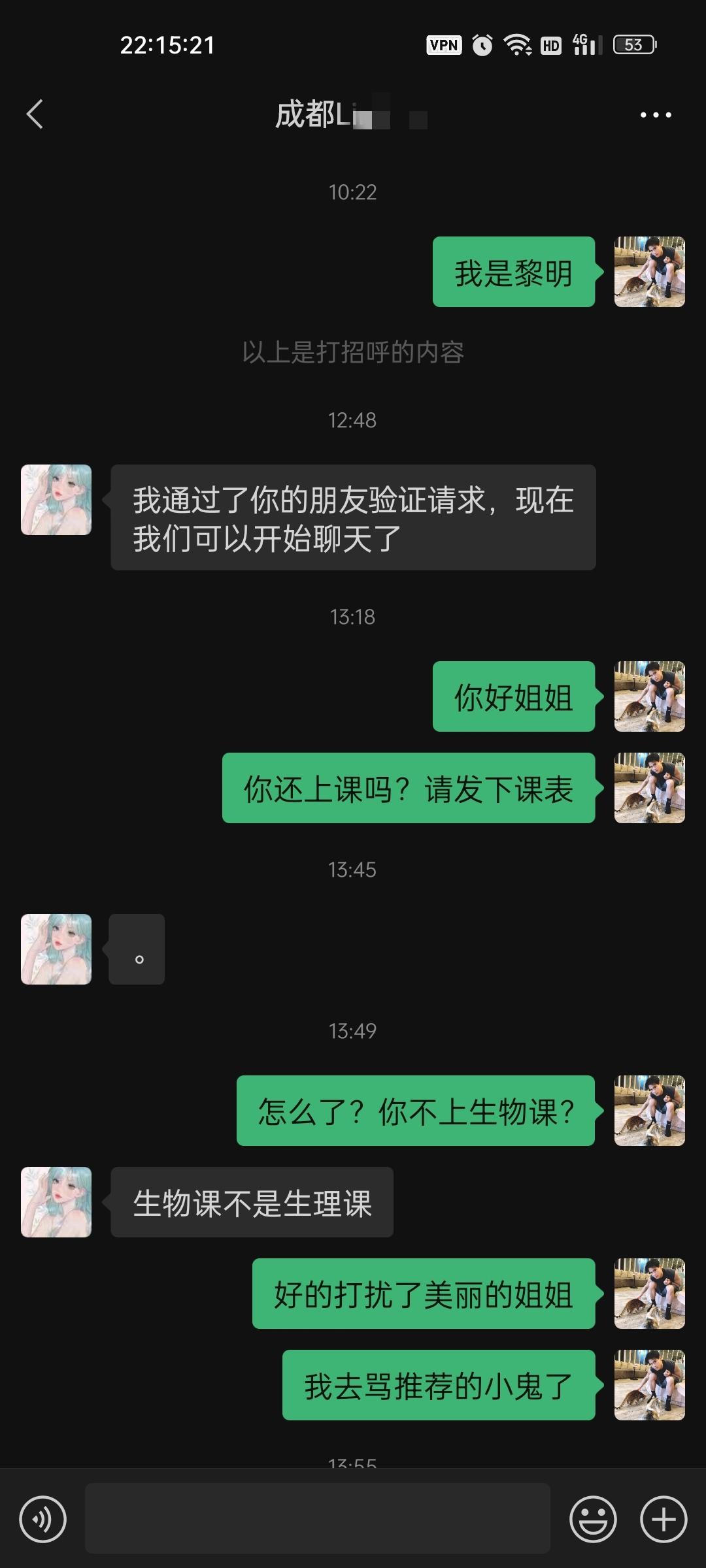The image size is (706, 1568).
Task: Open the emoji sticker panel
Action: [x=593, y=1519]
